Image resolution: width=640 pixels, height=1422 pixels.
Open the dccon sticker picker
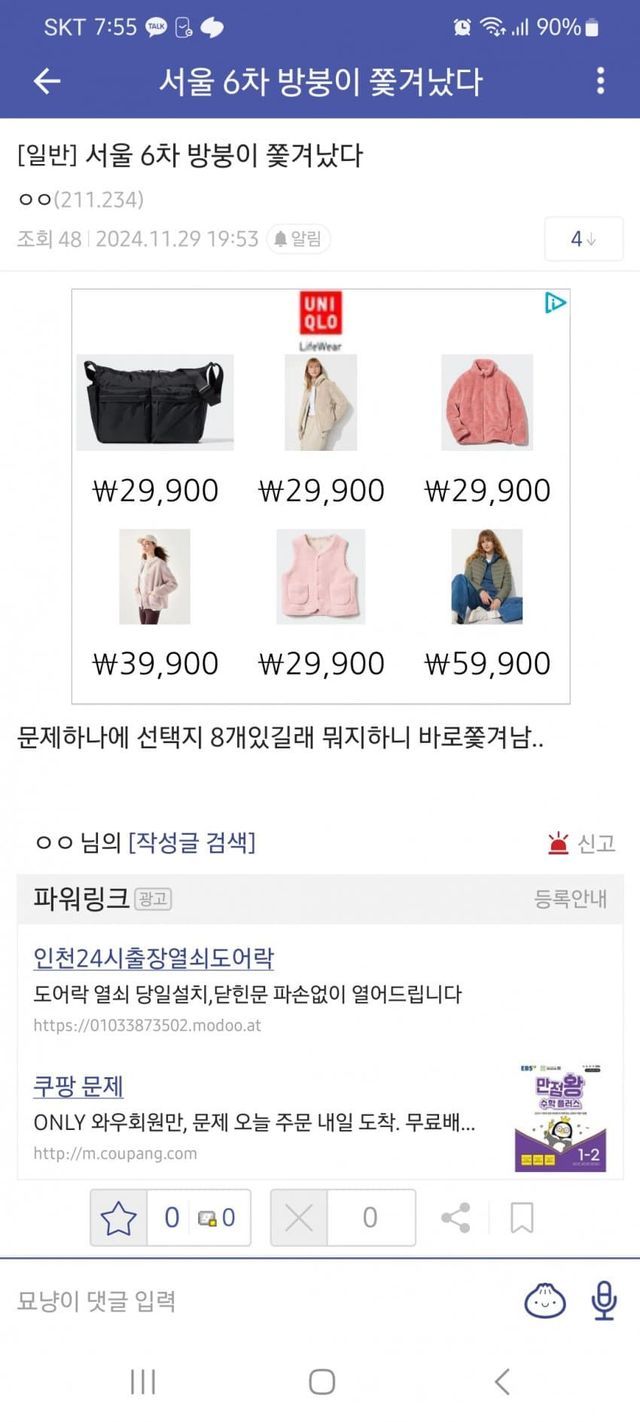(545, 1300)
